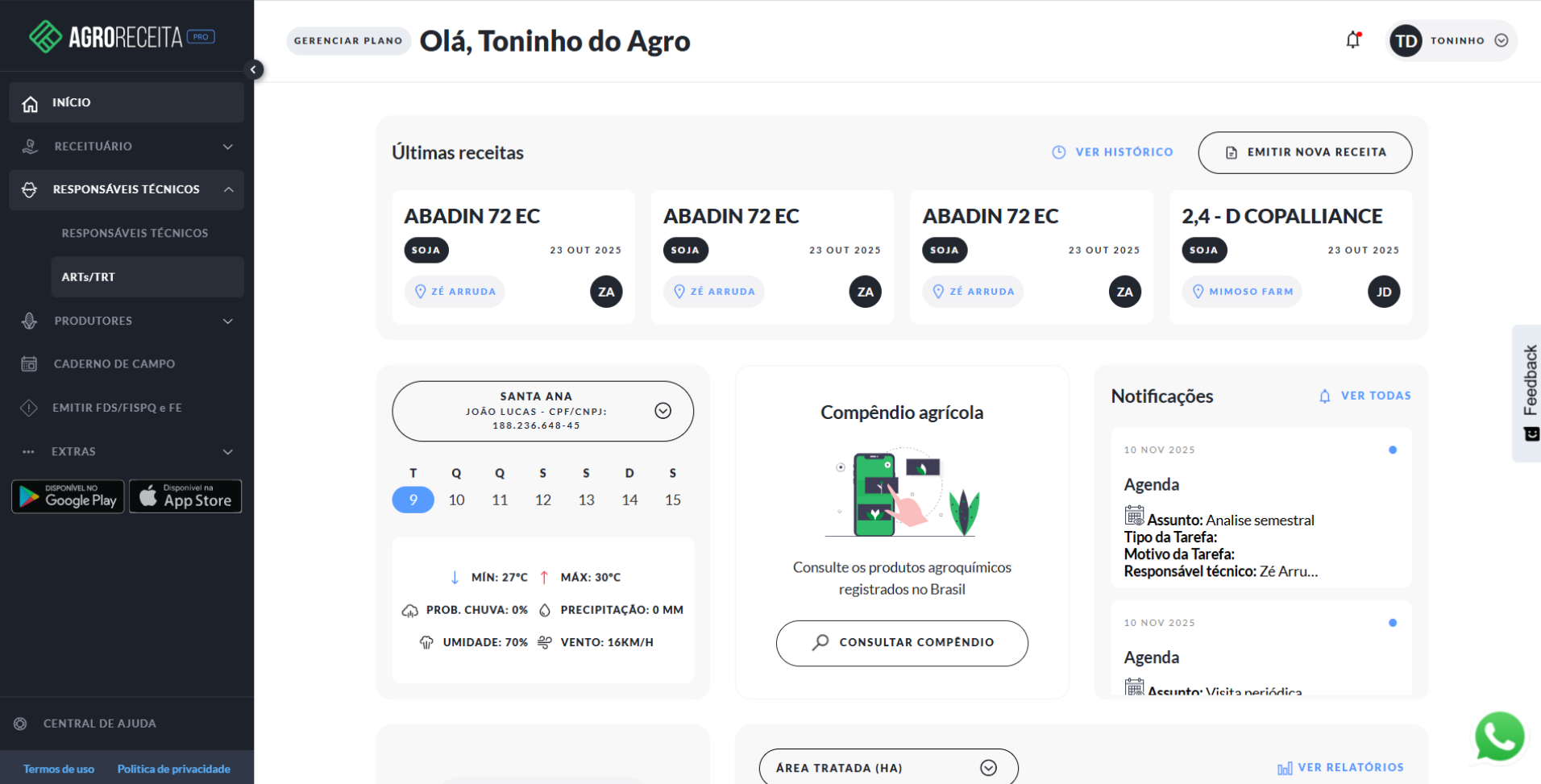
Task: View all notificações
Action: [x=1365, y=396]
